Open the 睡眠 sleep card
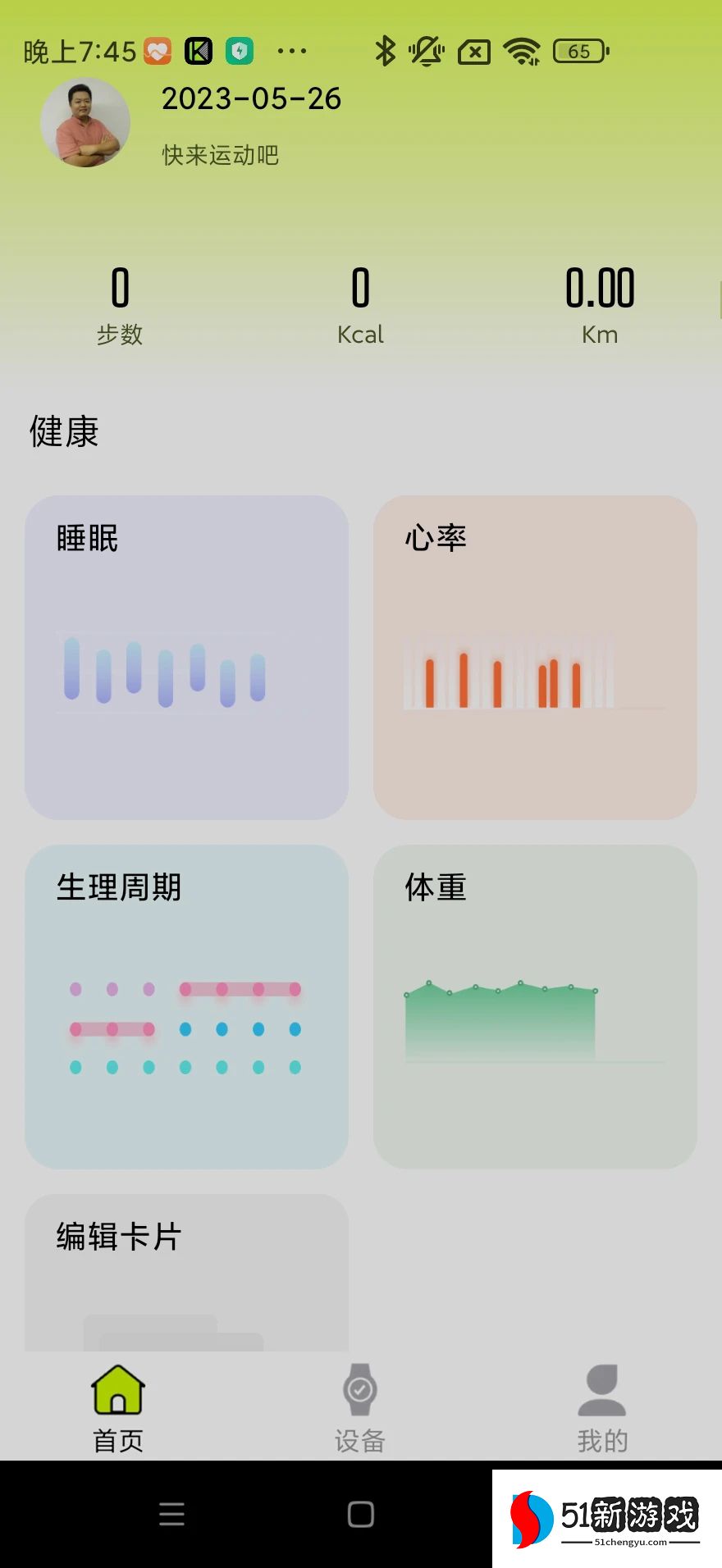The width and height of the screenshot is (722, 1568). pyautogui.click(x=186, y=657)
